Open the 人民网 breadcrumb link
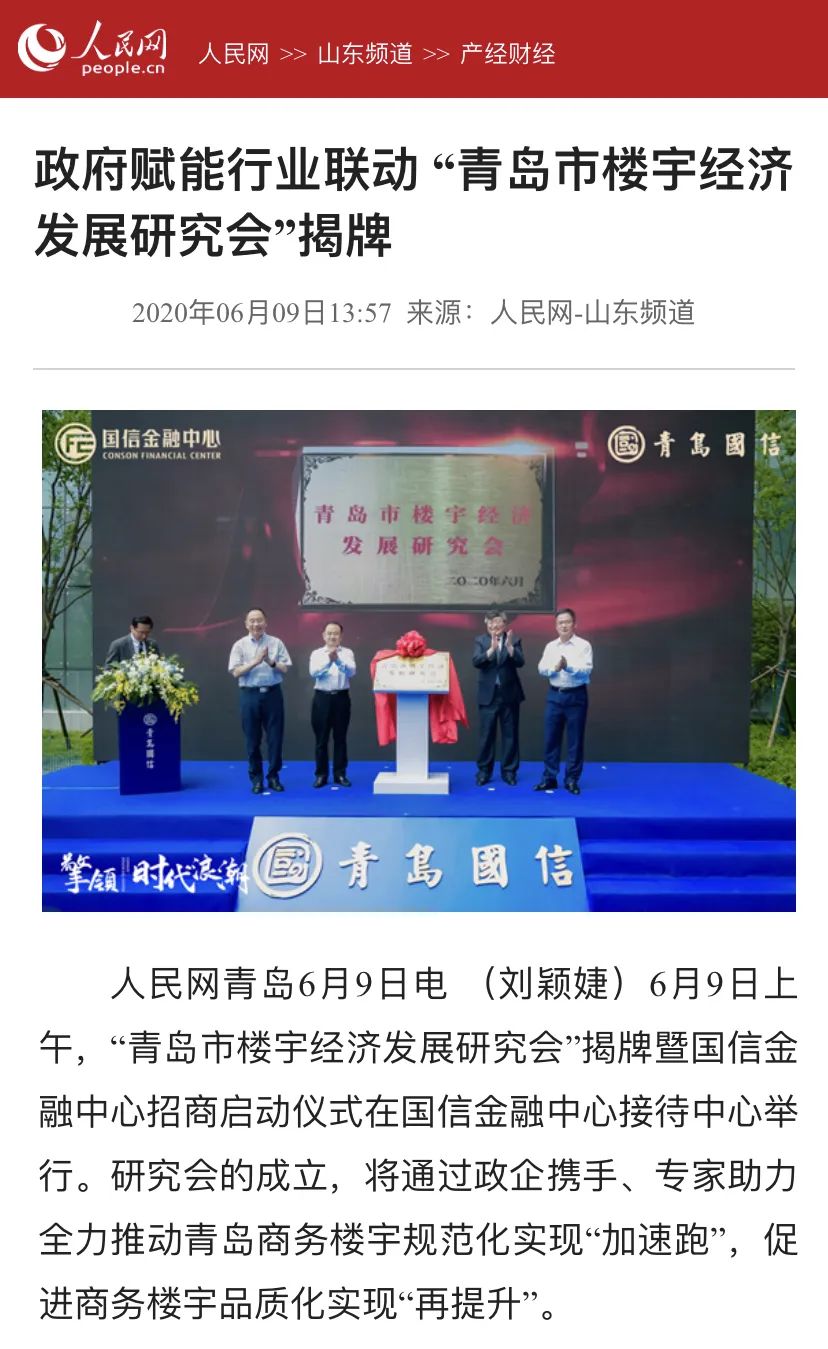 (234, 53)
